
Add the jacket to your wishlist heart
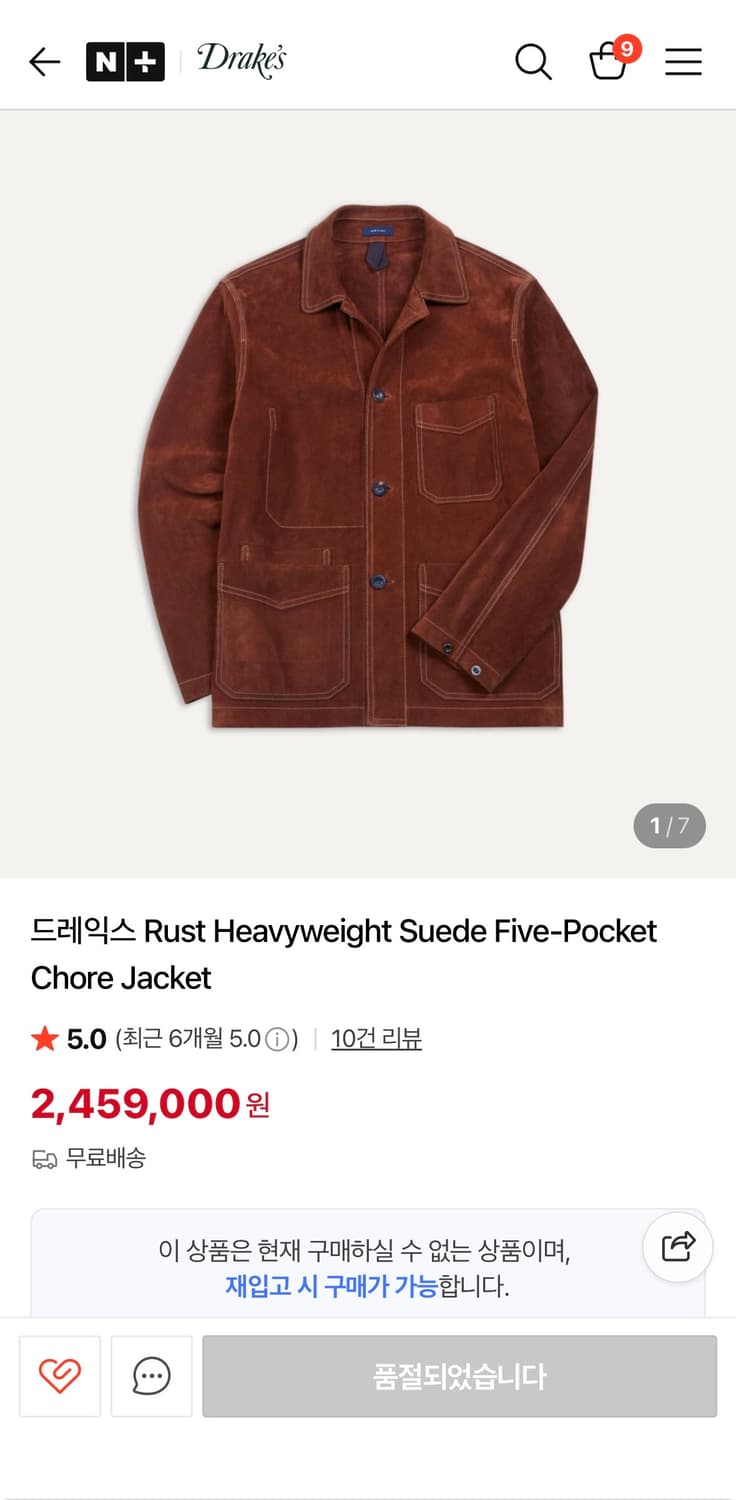[60, 1376]
